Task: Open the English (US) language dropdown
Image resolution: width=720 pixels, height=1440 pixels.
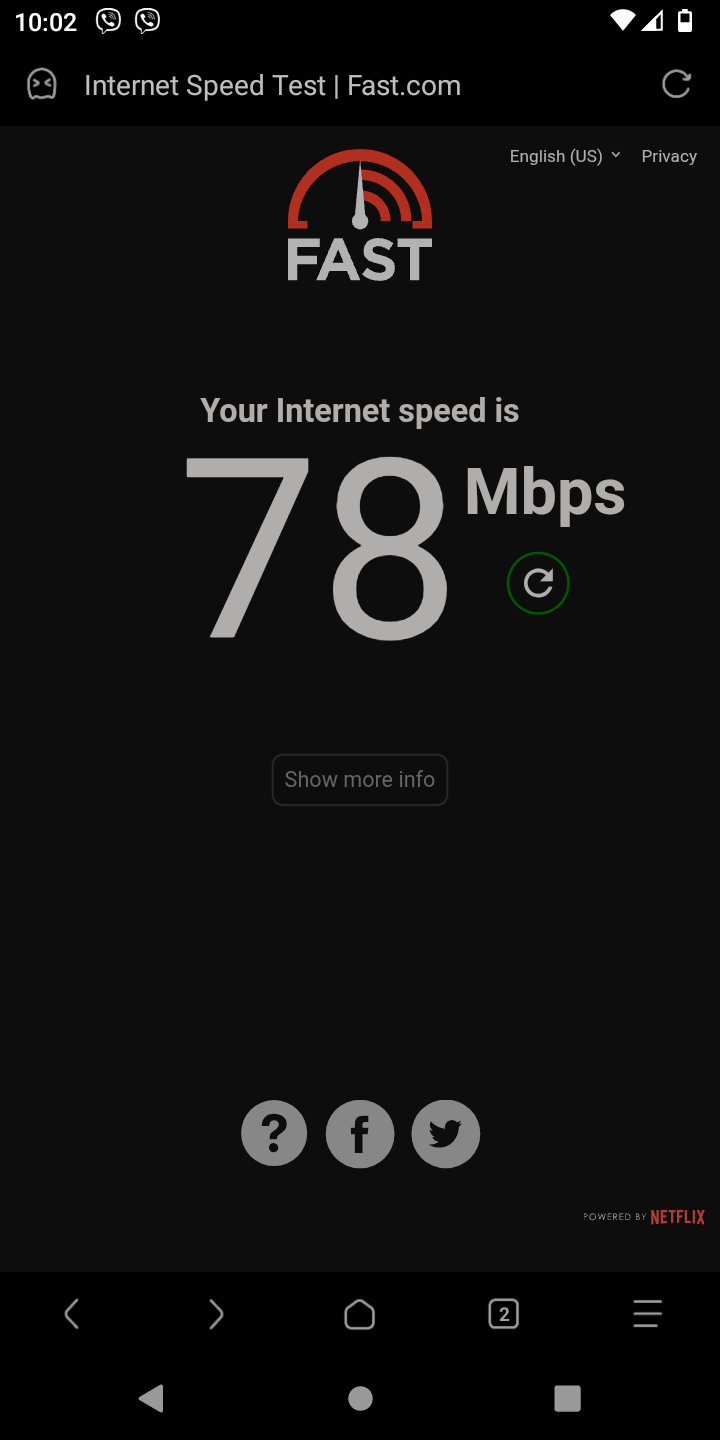Action: pyautogui.click(x=565, y=156)
